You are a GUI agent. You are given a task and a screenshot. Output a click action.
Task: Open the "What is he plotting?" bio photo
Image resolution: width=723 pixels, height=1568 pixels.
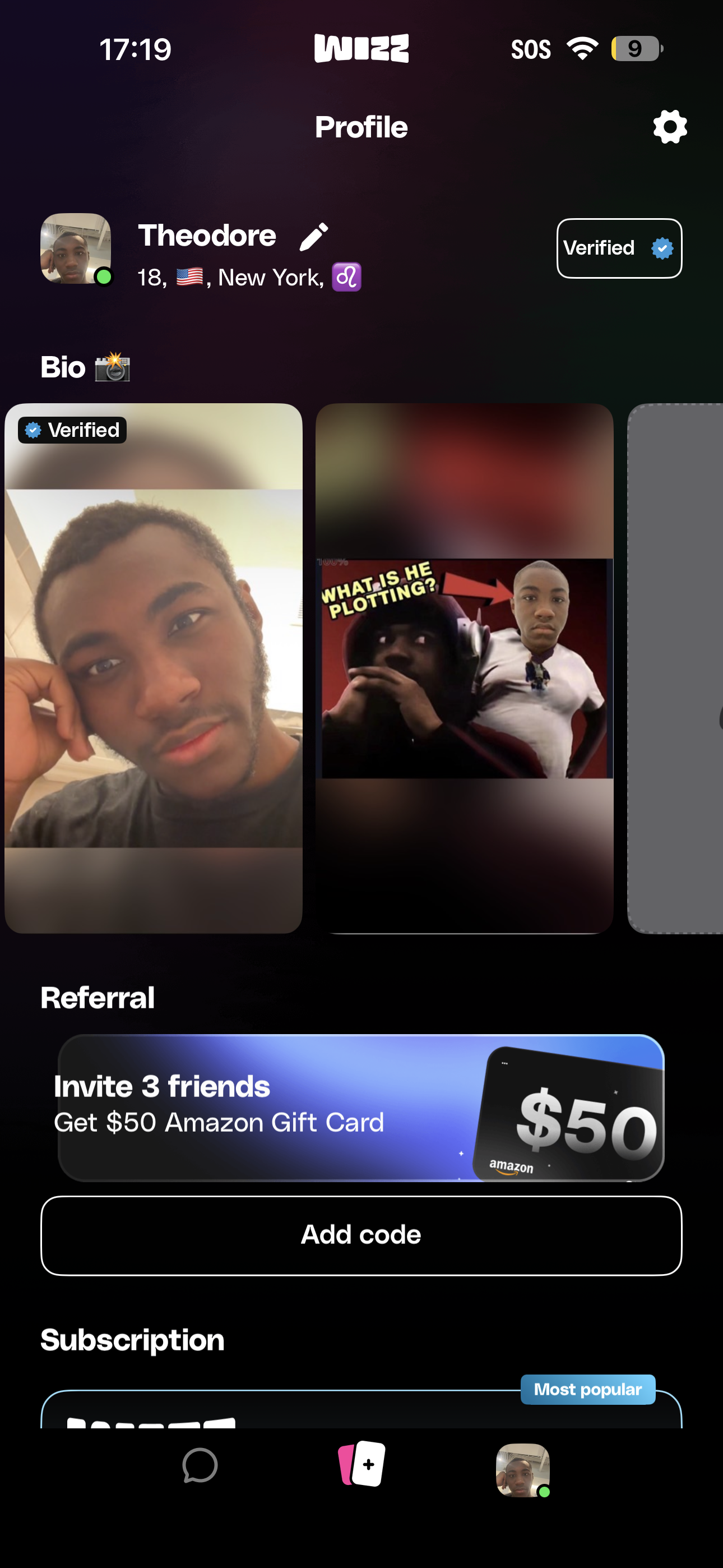tap(464, 668)
